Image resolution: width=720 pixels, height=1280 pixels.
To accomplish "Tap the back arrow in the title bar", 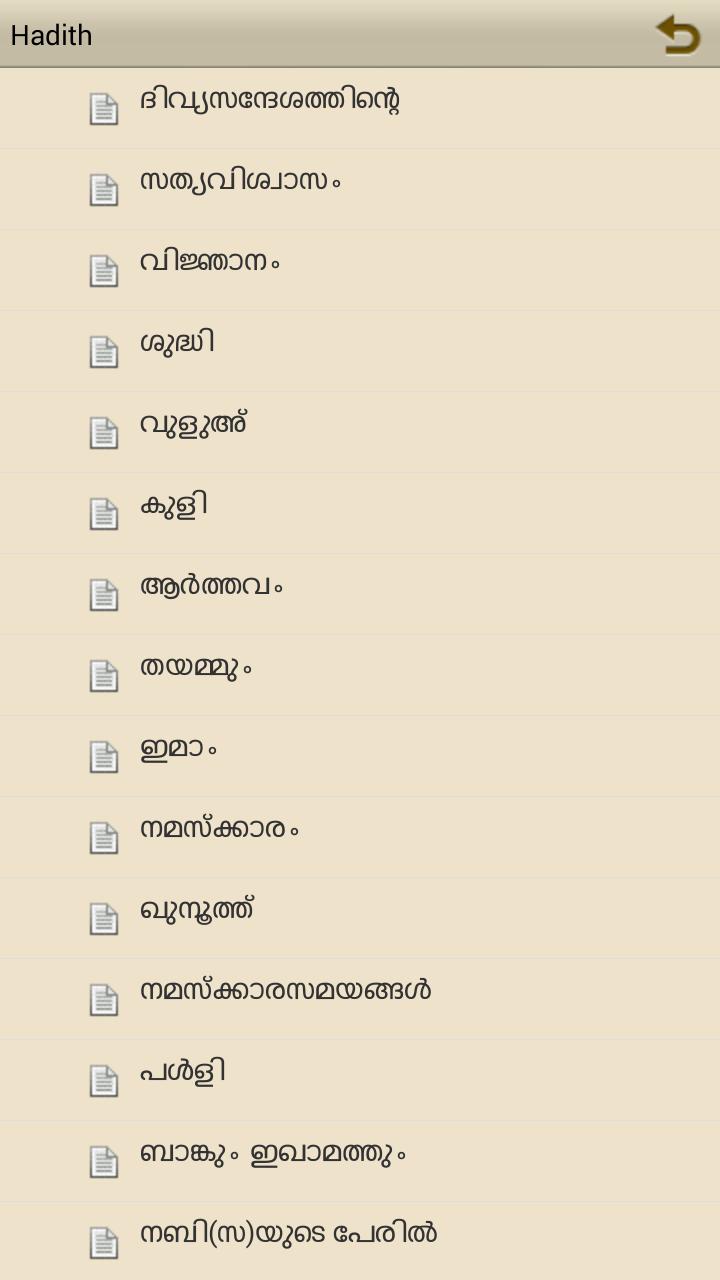I will click(678, 34).
